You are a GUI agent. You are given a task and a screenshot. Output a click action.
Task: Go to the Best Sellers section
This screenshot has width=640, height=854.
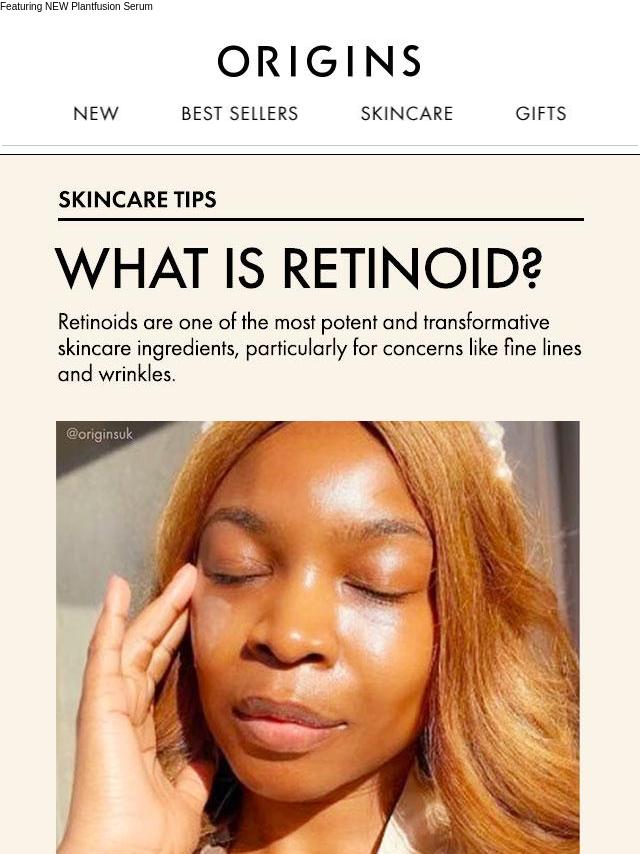tap(239, 114)
